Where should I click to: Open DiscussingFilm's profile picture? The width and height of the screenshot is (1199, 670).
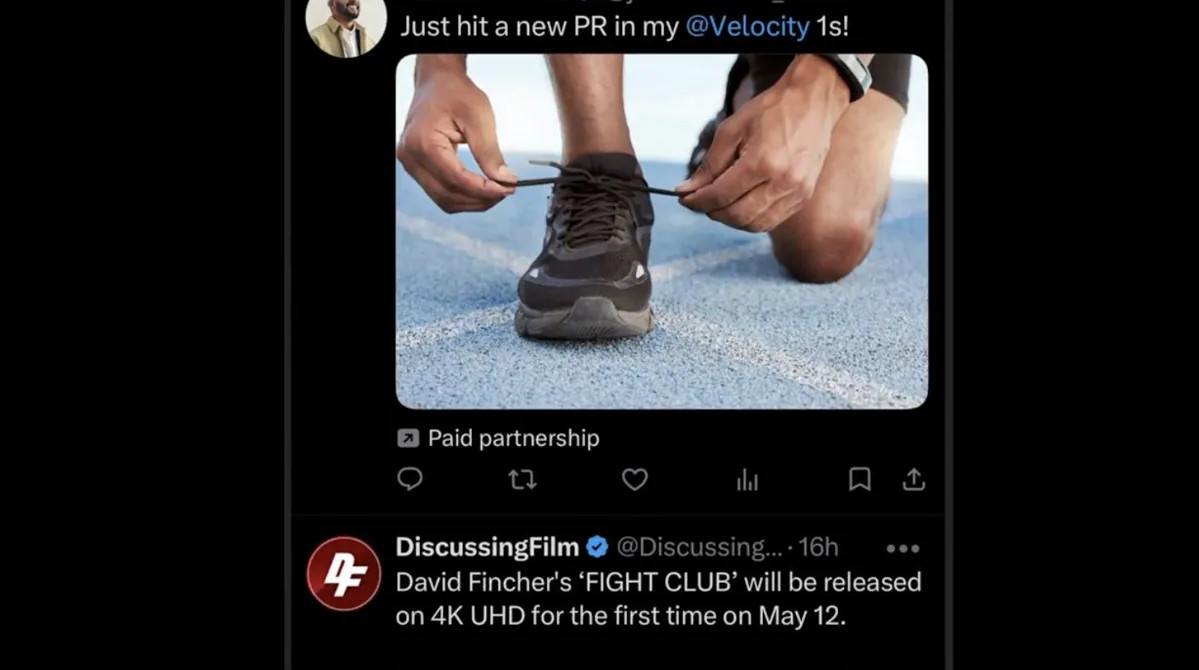pos(343,574)
